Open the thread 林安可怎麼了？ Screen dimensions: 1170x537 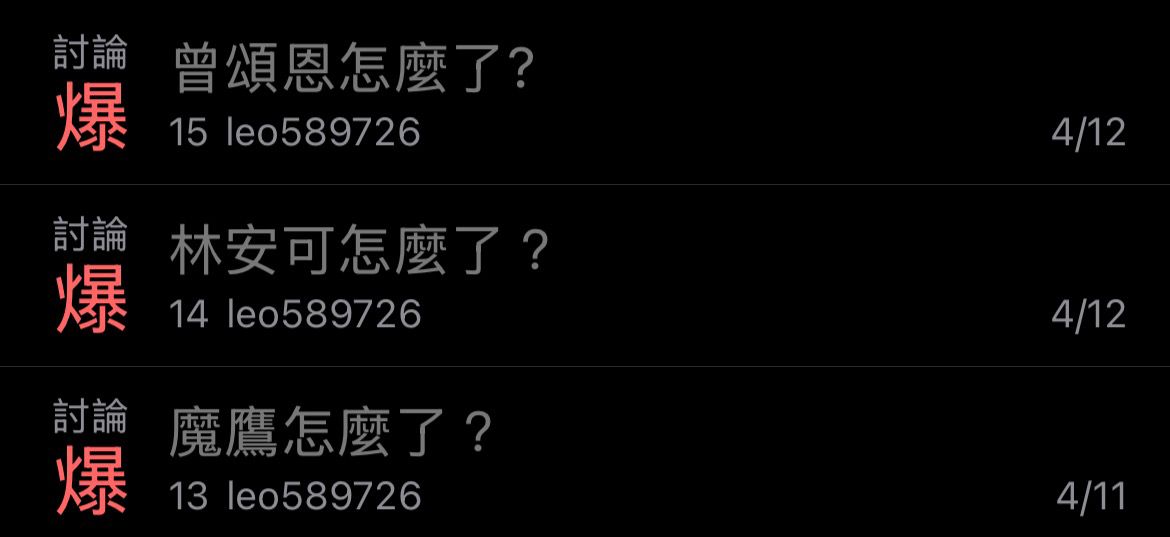click(x=360, y=253)
